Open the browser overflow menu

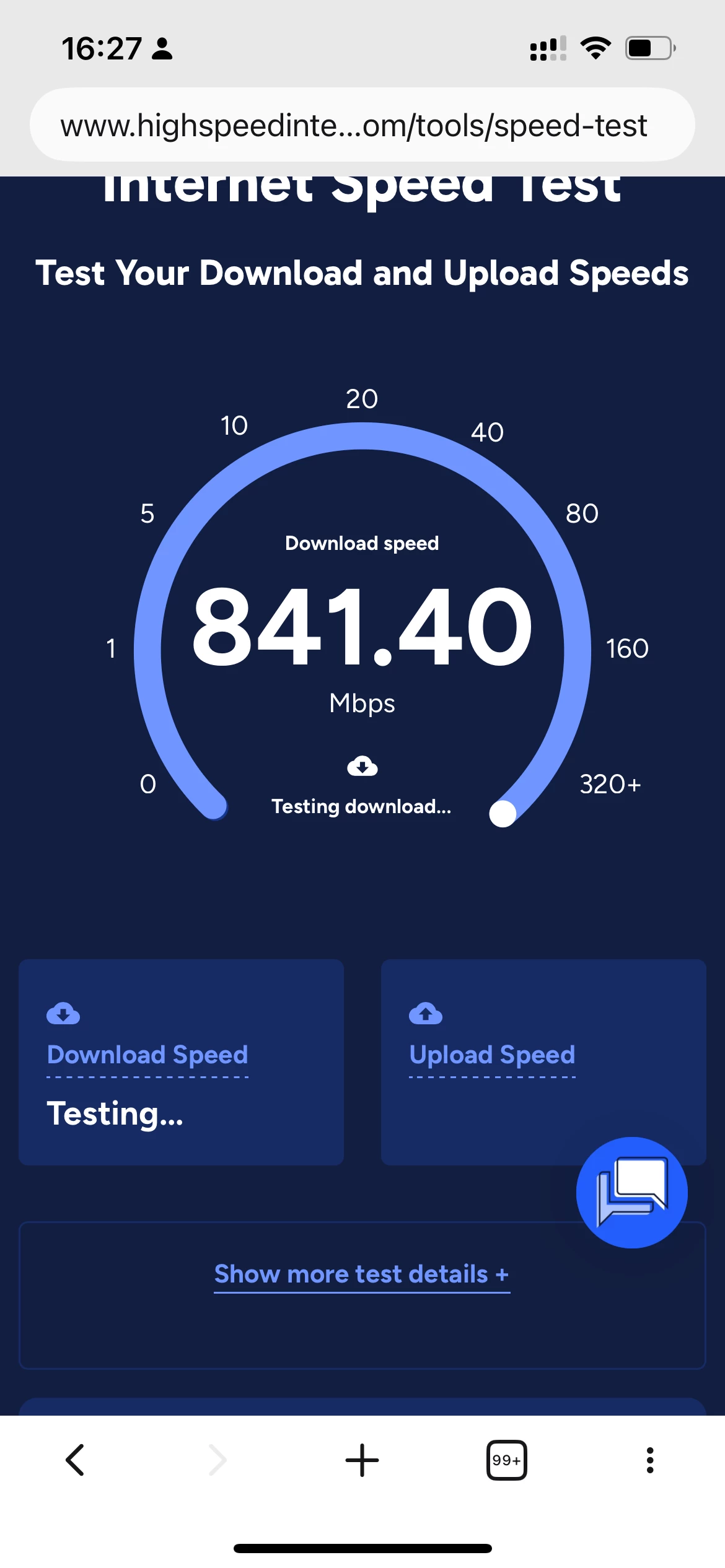click(649, 1460)
